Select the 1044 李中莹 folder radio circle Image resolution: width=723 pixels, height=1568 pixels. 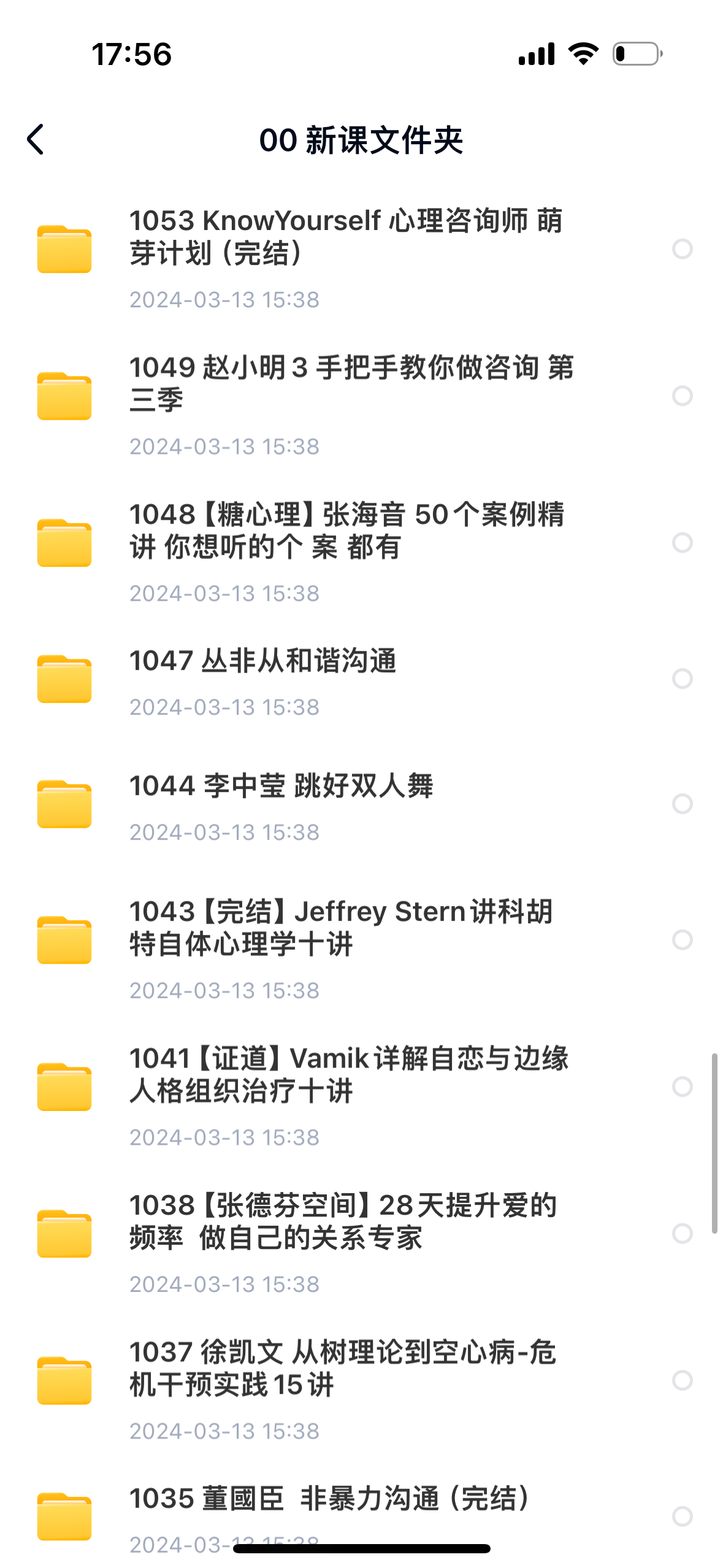click(682, 804)
